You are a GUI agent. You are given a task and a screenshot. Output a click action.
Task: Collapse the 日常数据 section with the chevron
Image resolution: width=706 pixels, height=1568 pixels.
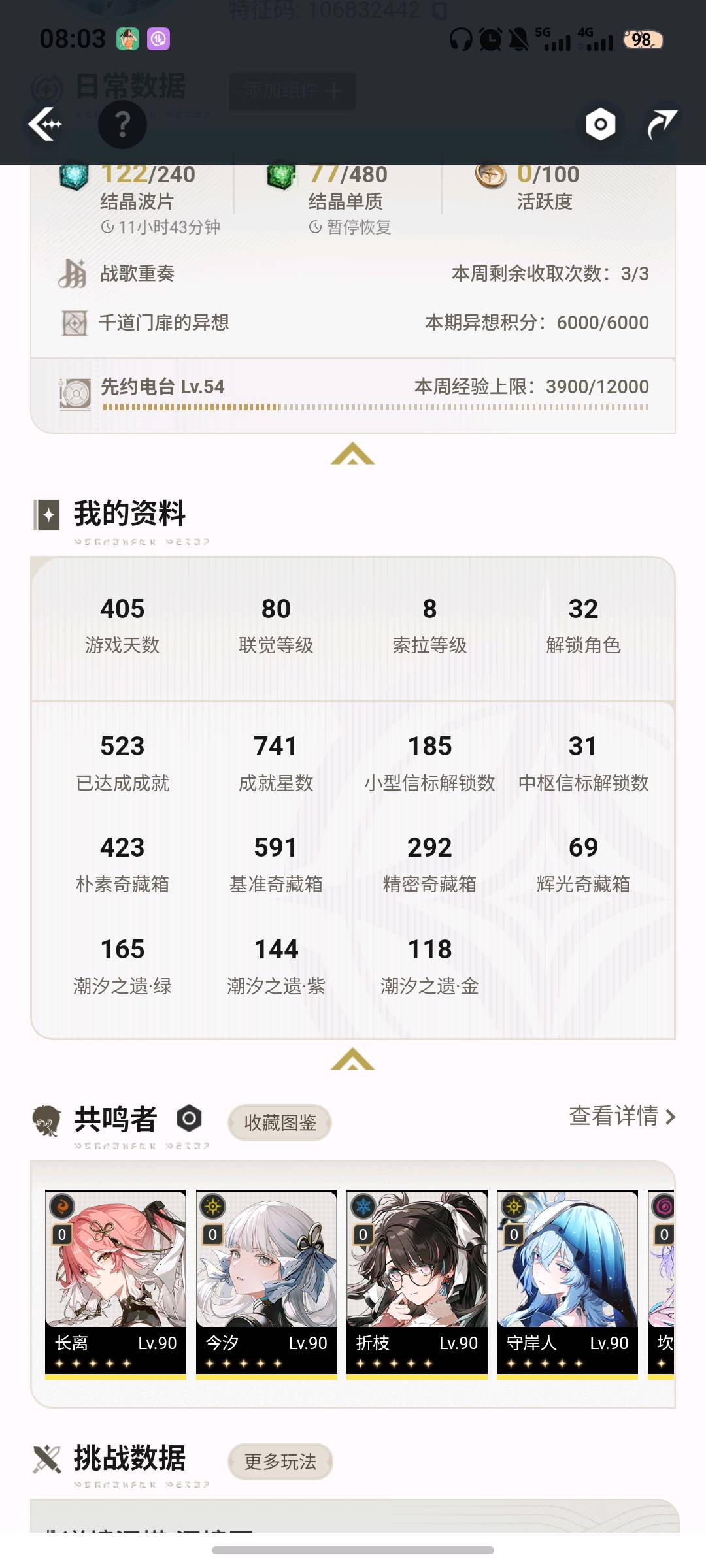tap(352, 453)
